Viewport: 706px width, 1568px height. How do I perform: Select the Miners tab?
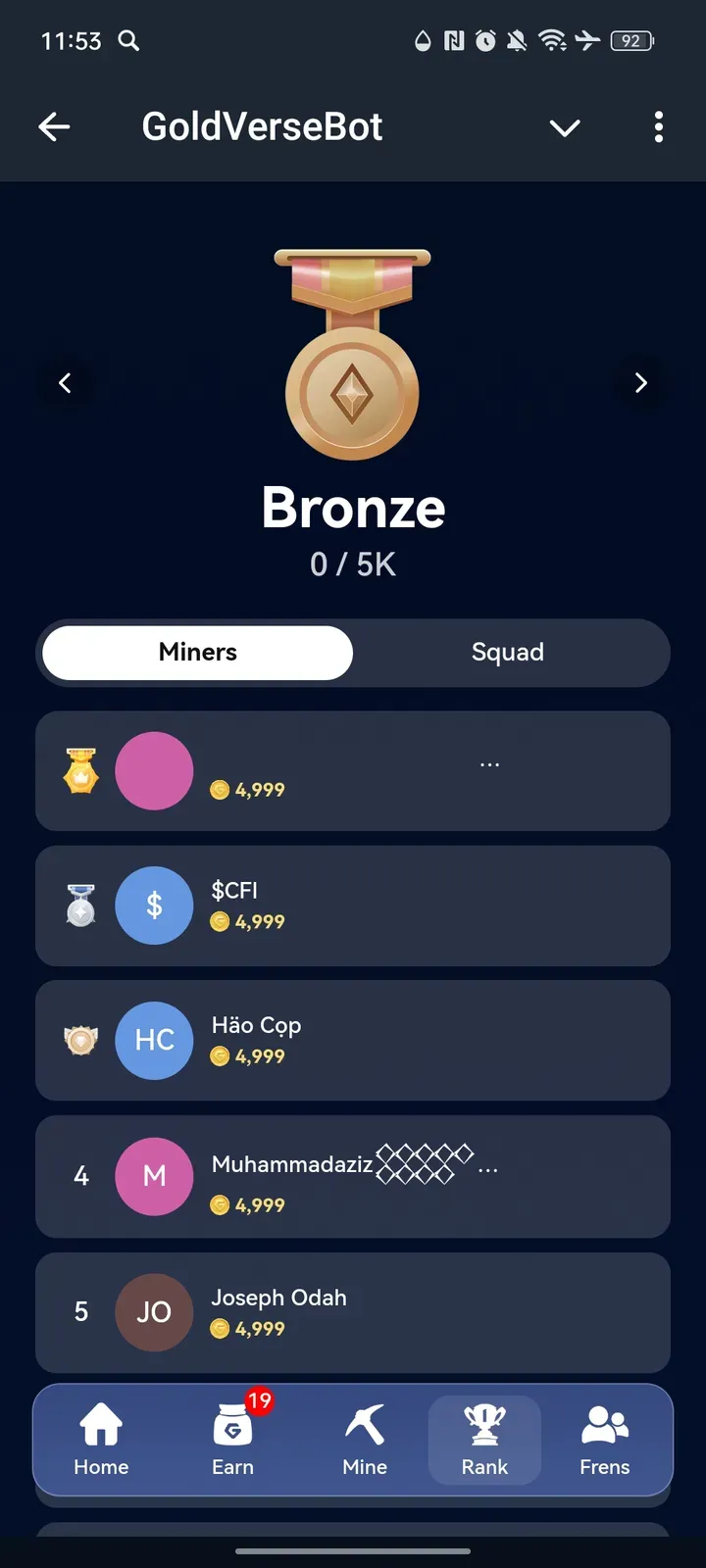coord(198,653)
